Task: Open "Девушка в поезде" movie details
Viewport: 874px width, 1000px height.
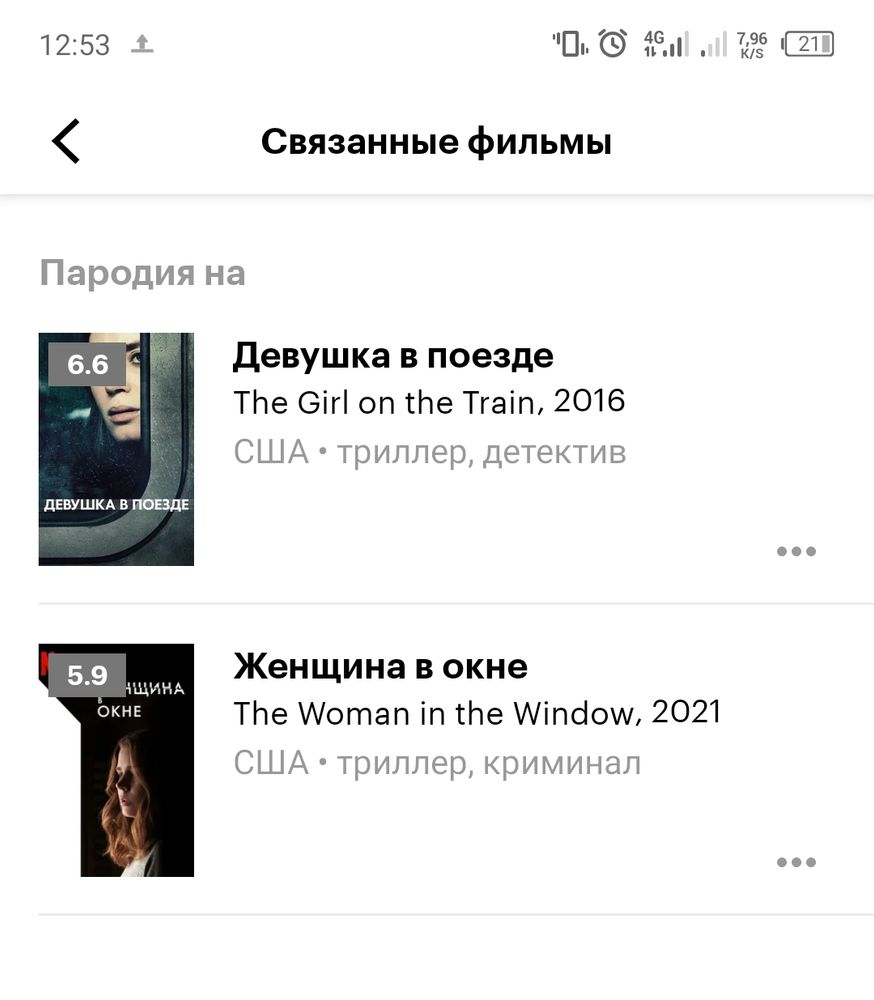Action: click(x=395, y=355)
